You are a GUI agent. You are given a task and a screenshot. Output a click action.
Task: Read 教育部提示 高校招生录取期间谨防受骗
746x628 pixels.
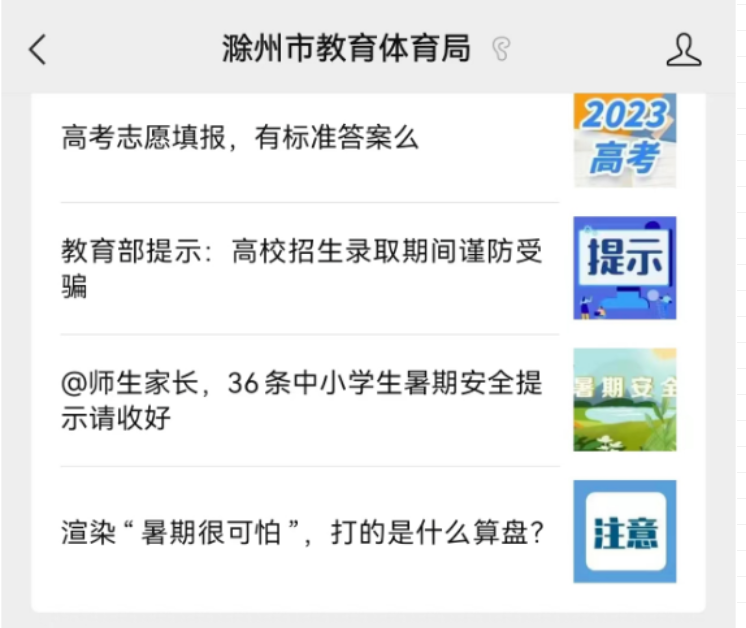(x=300, y=268)
